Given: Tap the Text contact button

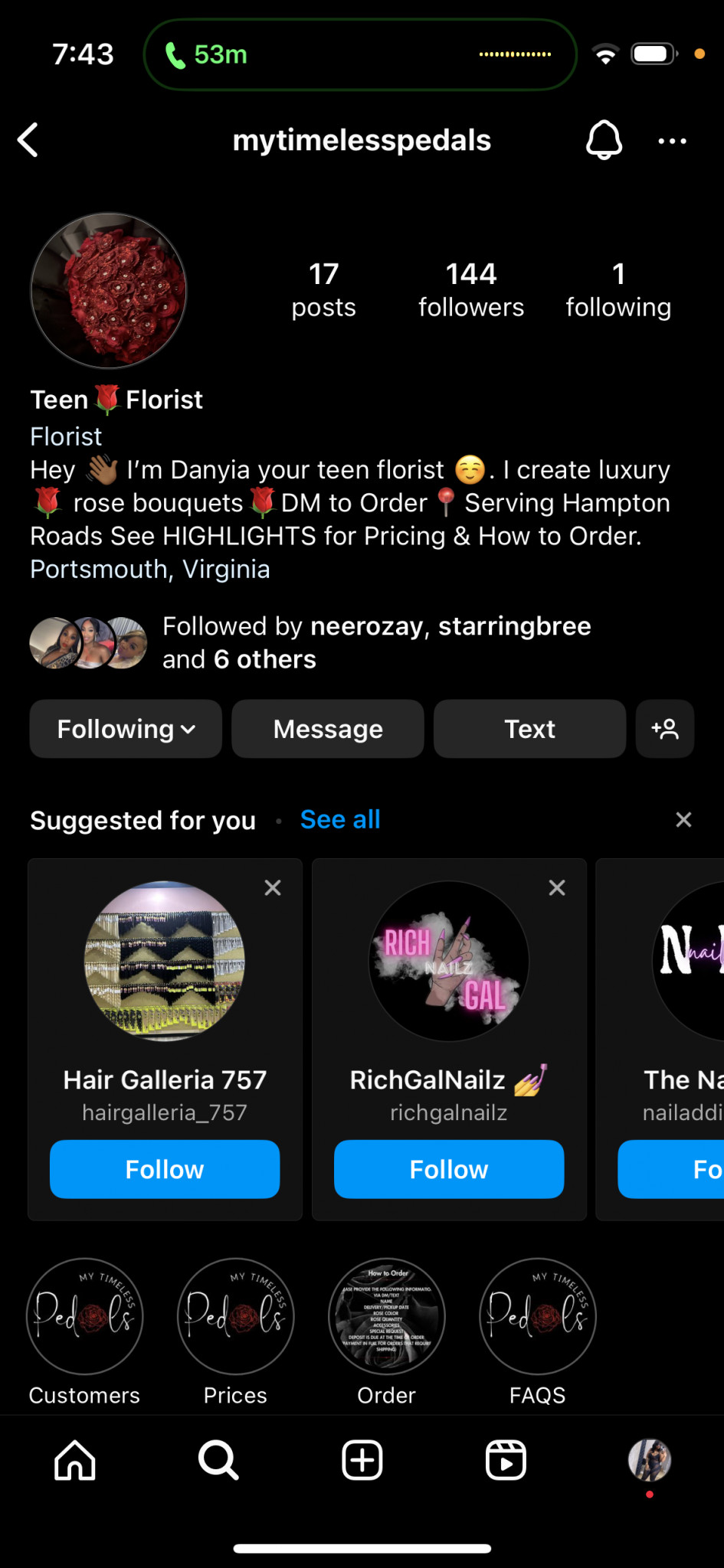Looking at the screenshot, I should [529, 729].
